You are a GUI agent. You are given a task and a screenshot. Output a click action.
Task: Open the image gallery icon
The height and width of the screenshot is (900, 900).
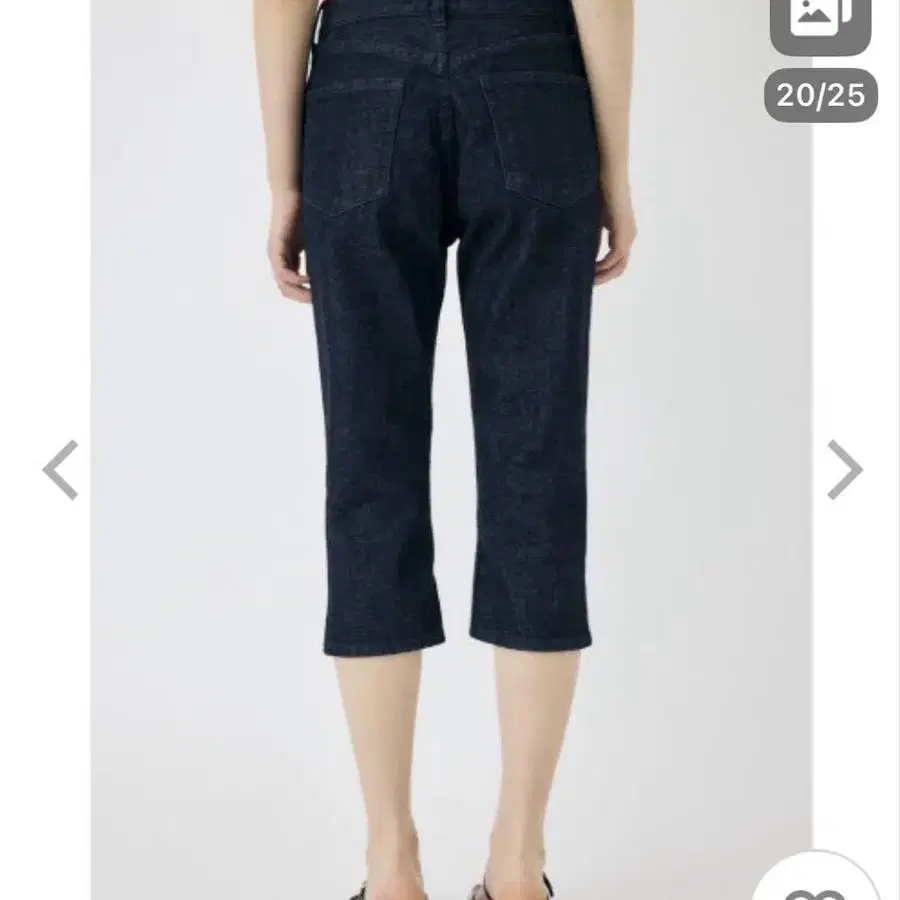pyautogui.click(x=820, y=23)
